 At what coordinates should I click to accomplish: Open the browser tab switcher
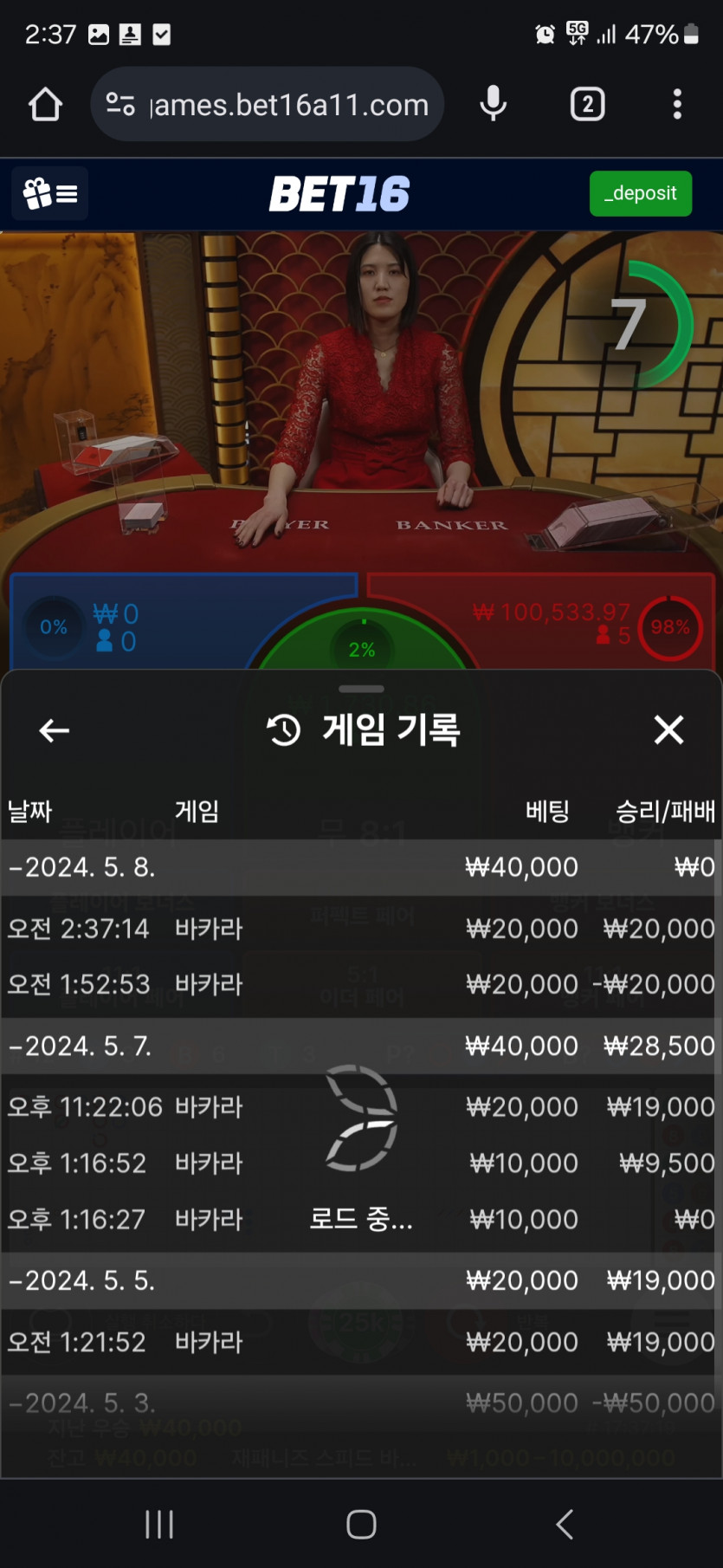(x=587, y=105)
